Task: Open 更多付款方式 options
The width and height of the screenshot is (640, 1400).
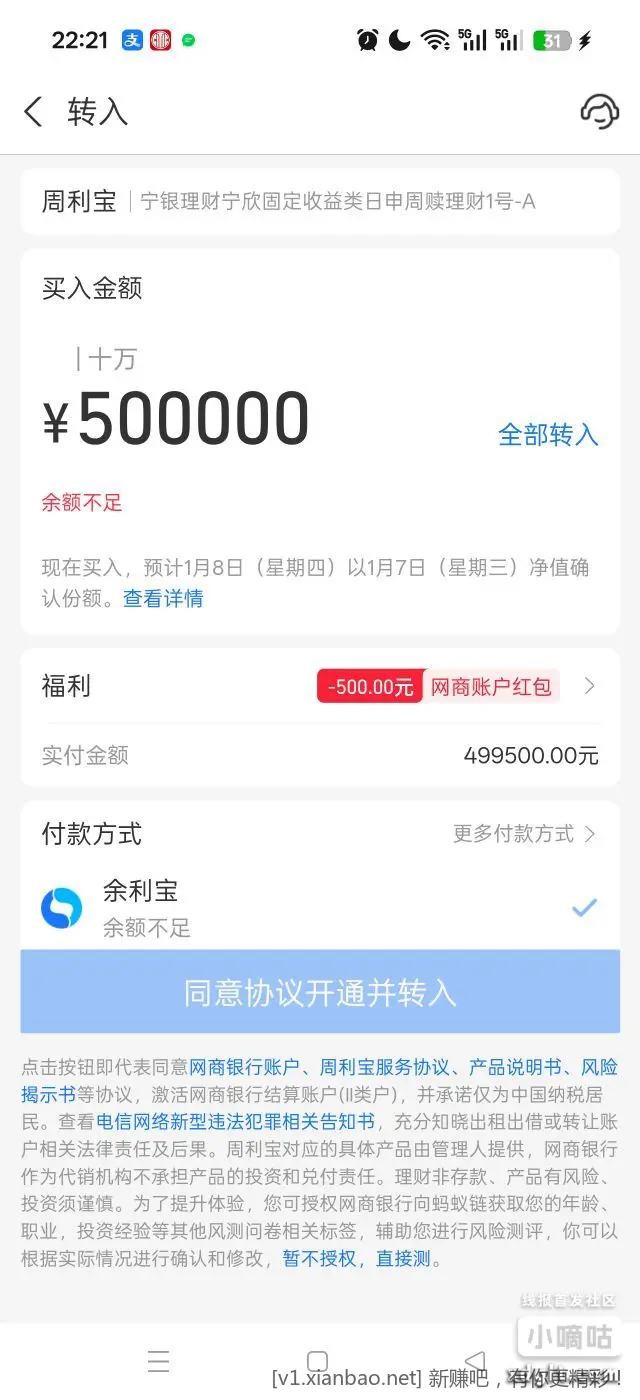Action: [523, 833]
